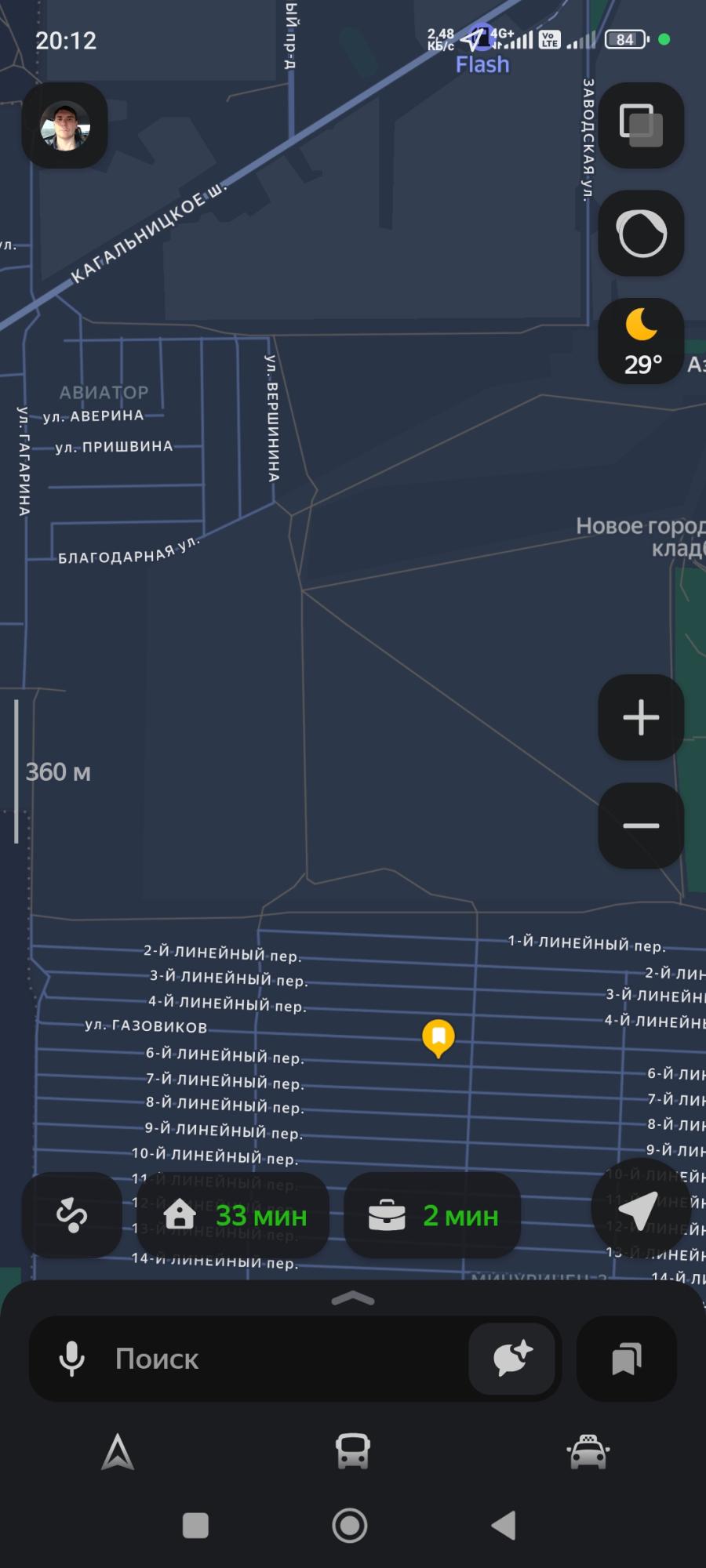
Task: Open saved bookmarks
Action: (x=626, y=1359)
